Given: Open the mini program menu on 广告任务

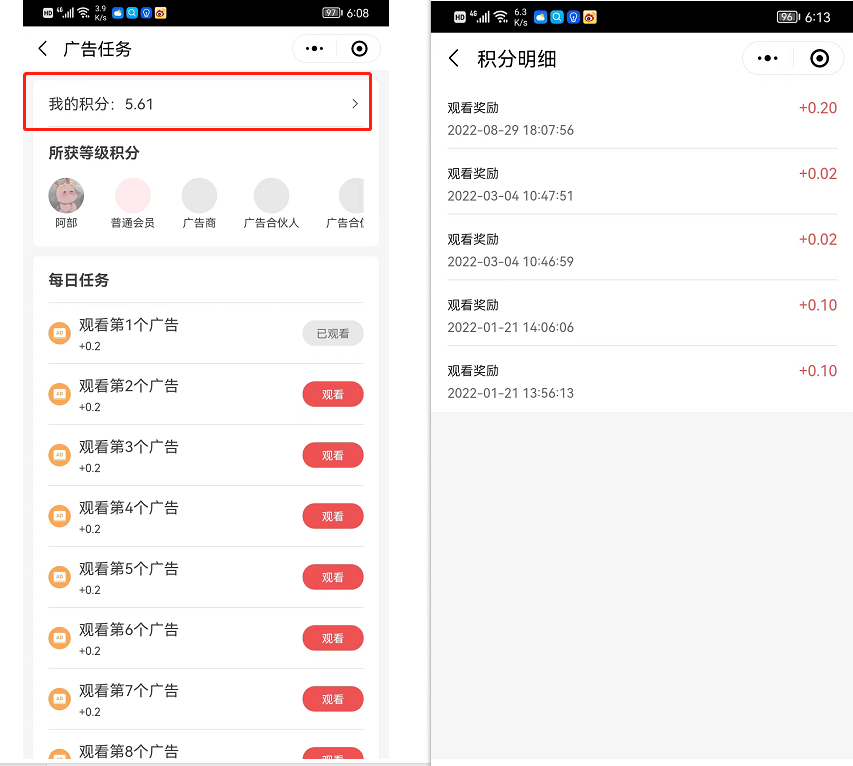Looking at the screenshot, I should (x=315, y=49).
